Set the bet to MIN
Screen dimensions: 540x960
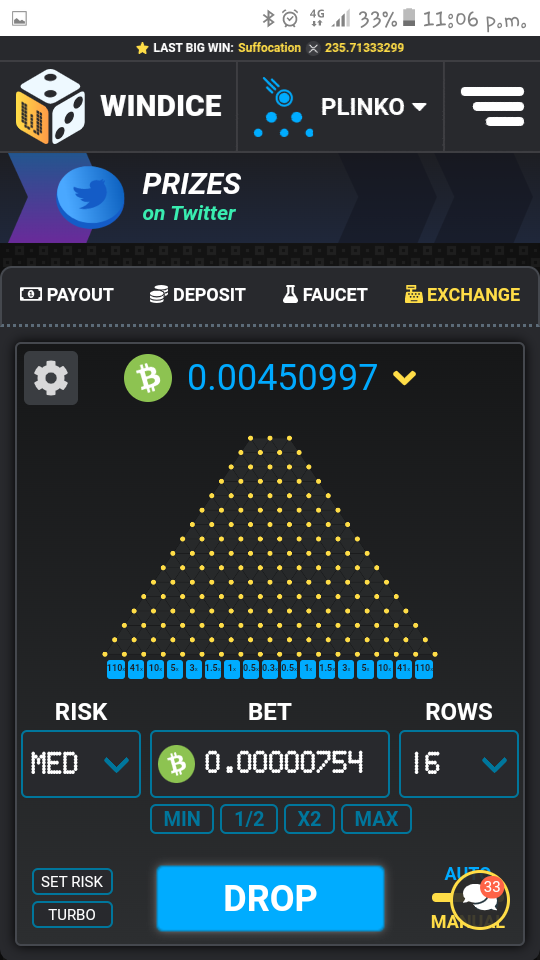(182, 819)
